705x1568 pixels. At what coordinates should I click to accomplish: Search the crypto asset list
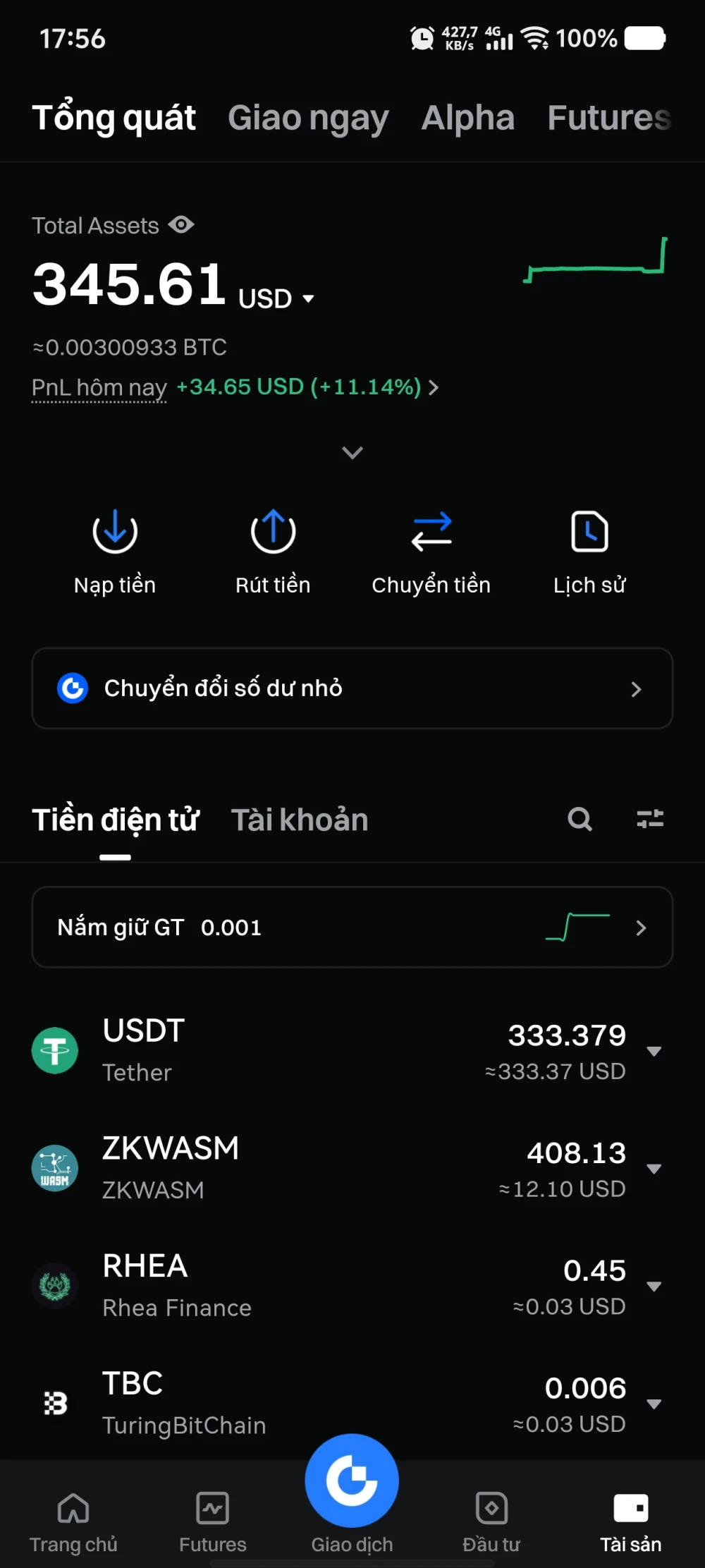pyautogui.click(x=580, y=820)
